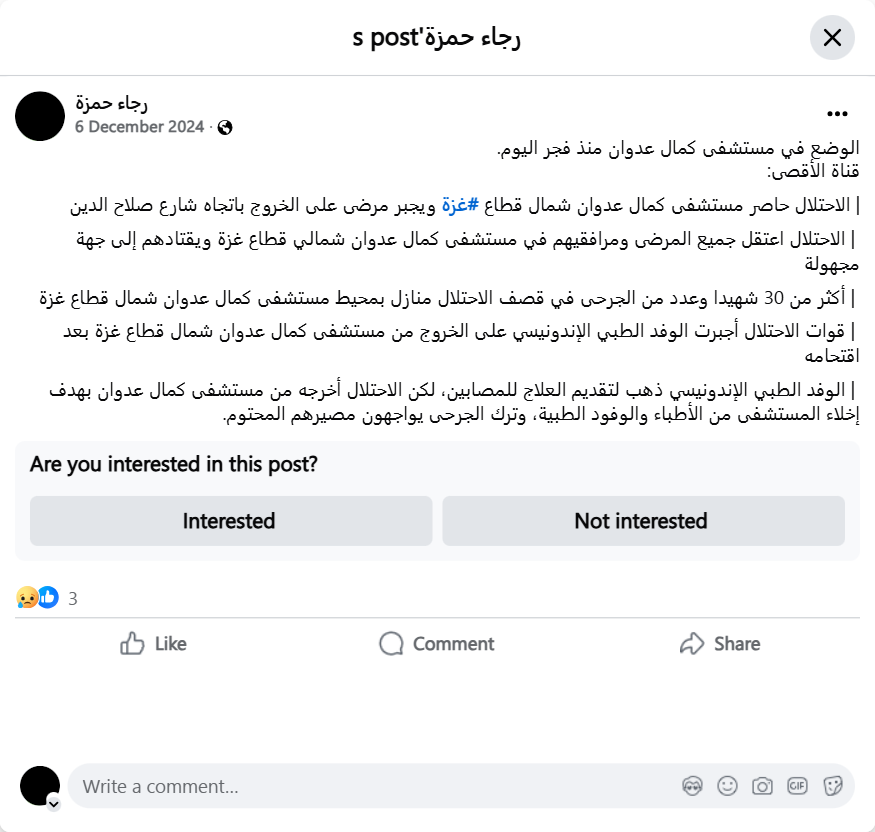Screen dimensions: 875x832
Task: Mark the post as Interested
Action: tap(230, 521)
